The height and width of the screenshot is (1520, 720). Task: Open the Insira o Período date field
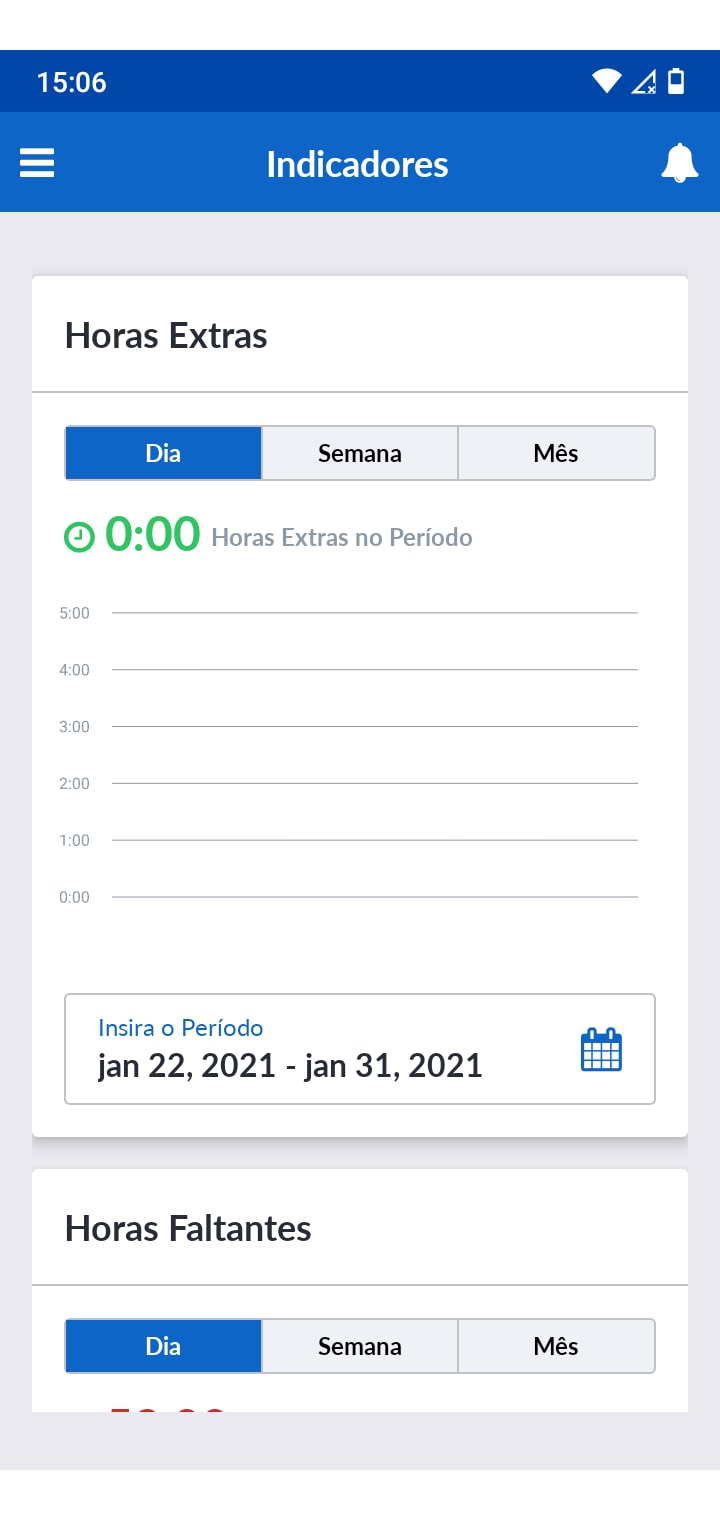point(360,1049)
